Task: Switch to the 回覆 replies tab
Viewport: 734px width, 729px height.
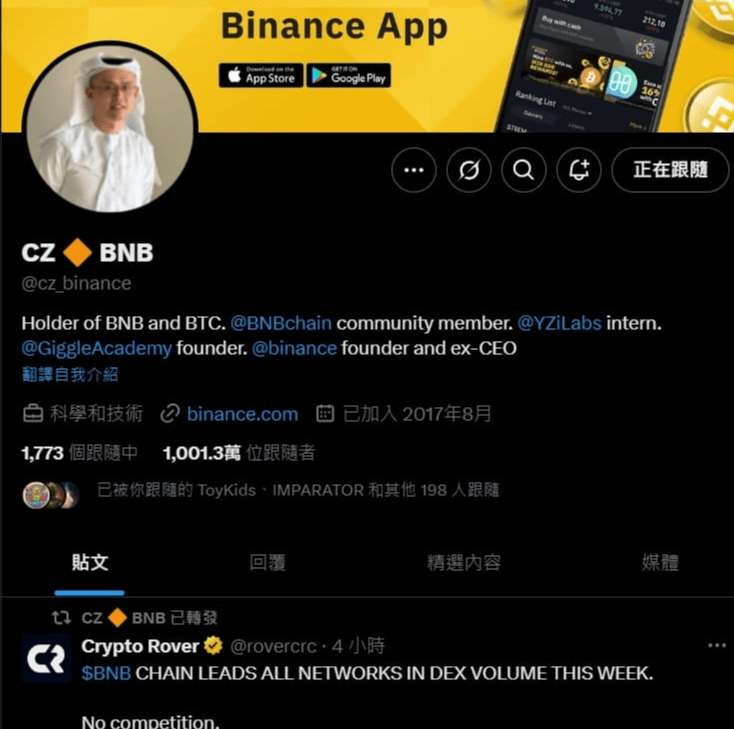Action: click(268, 562)
